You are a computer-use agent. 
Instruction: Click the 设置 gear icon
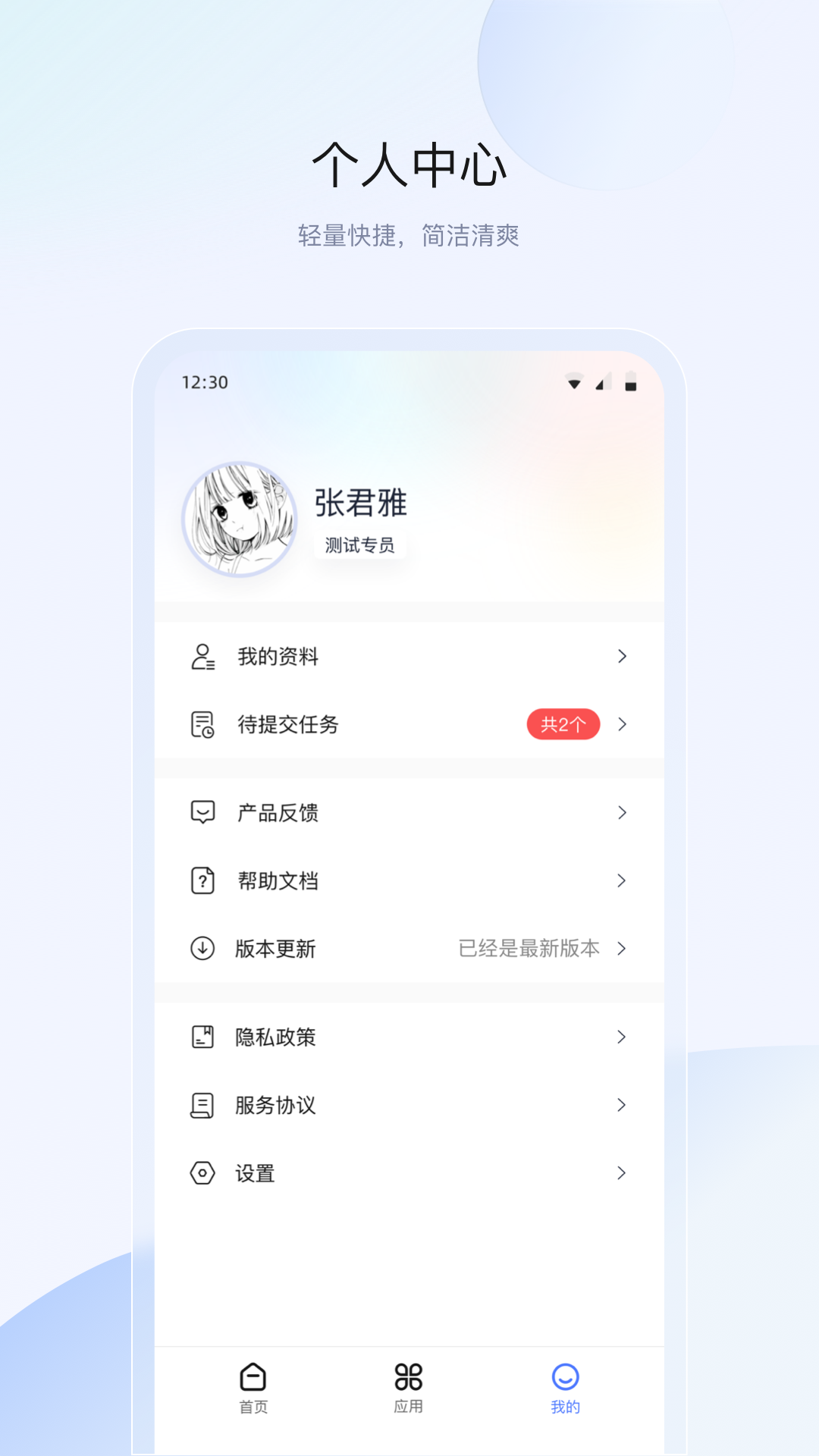coord(202,1173)
